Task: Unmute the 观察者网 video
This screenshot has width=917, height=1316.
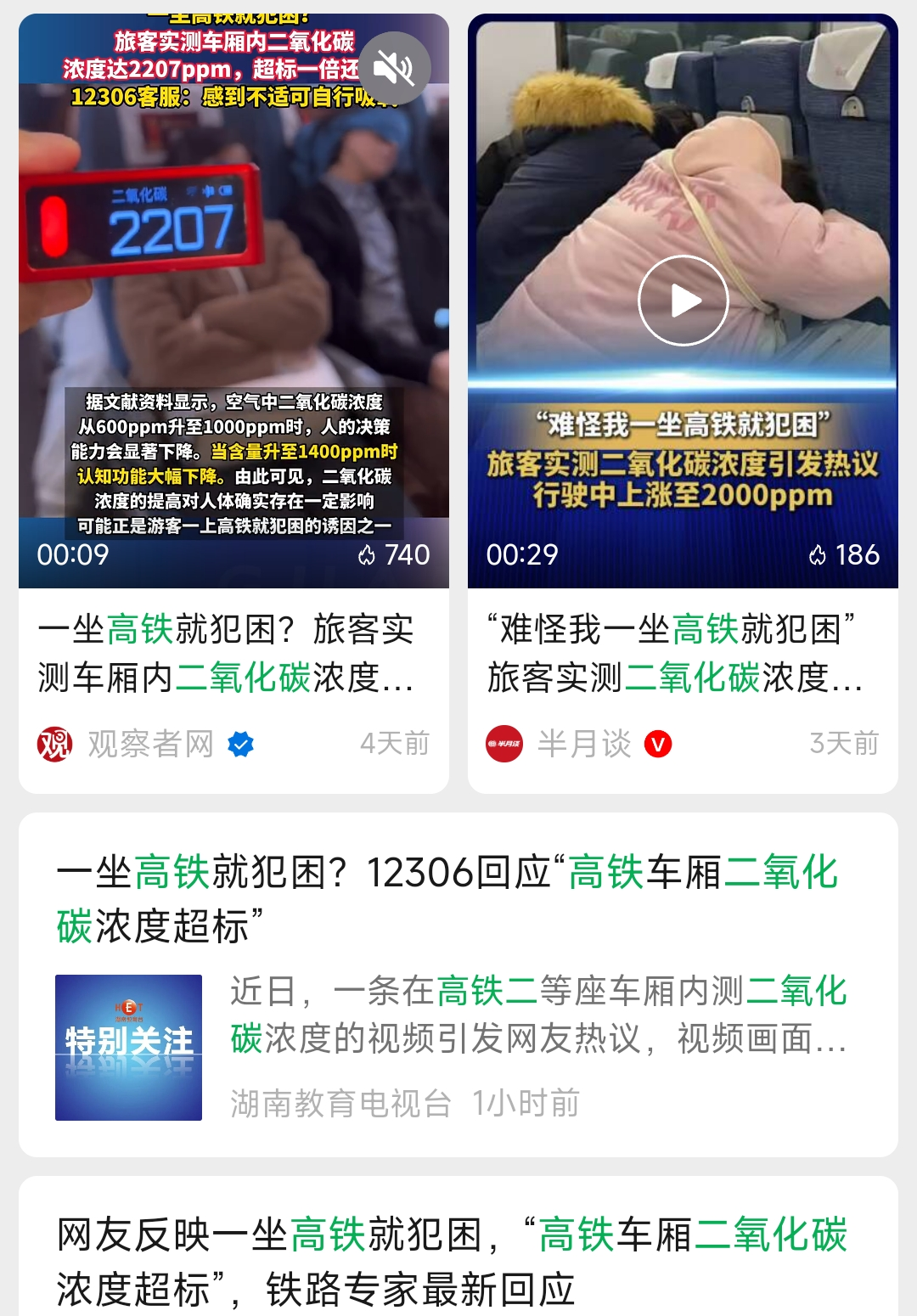Action: 393,68
